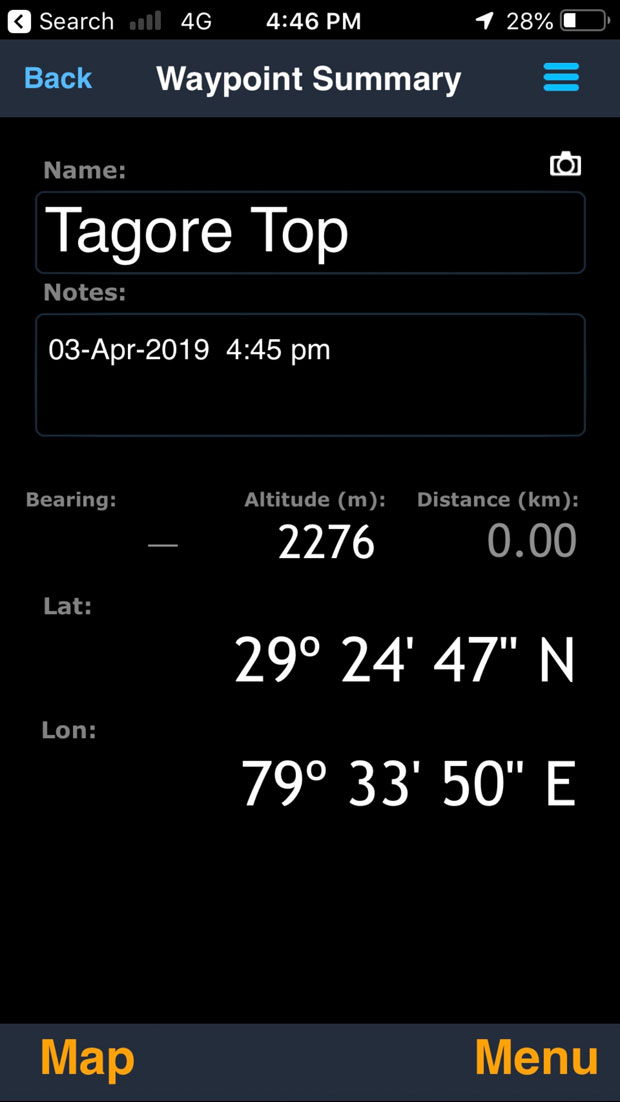Edit the waypoint name Tagore Top
Screen dimensions: 620x1102
(x=310, y=232)
